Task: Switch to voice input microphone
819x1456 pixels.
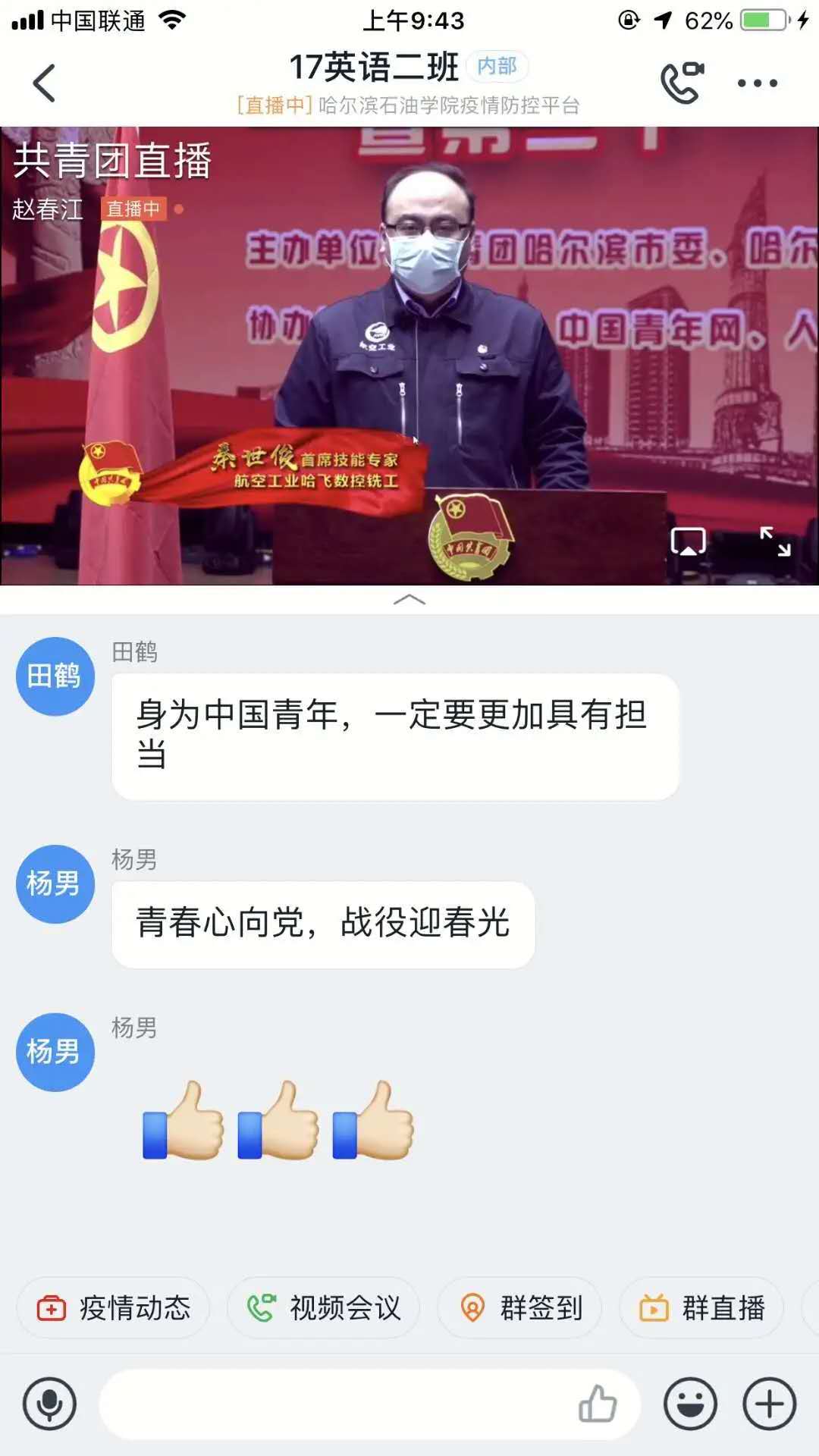Action: (x=50, y=1404)
